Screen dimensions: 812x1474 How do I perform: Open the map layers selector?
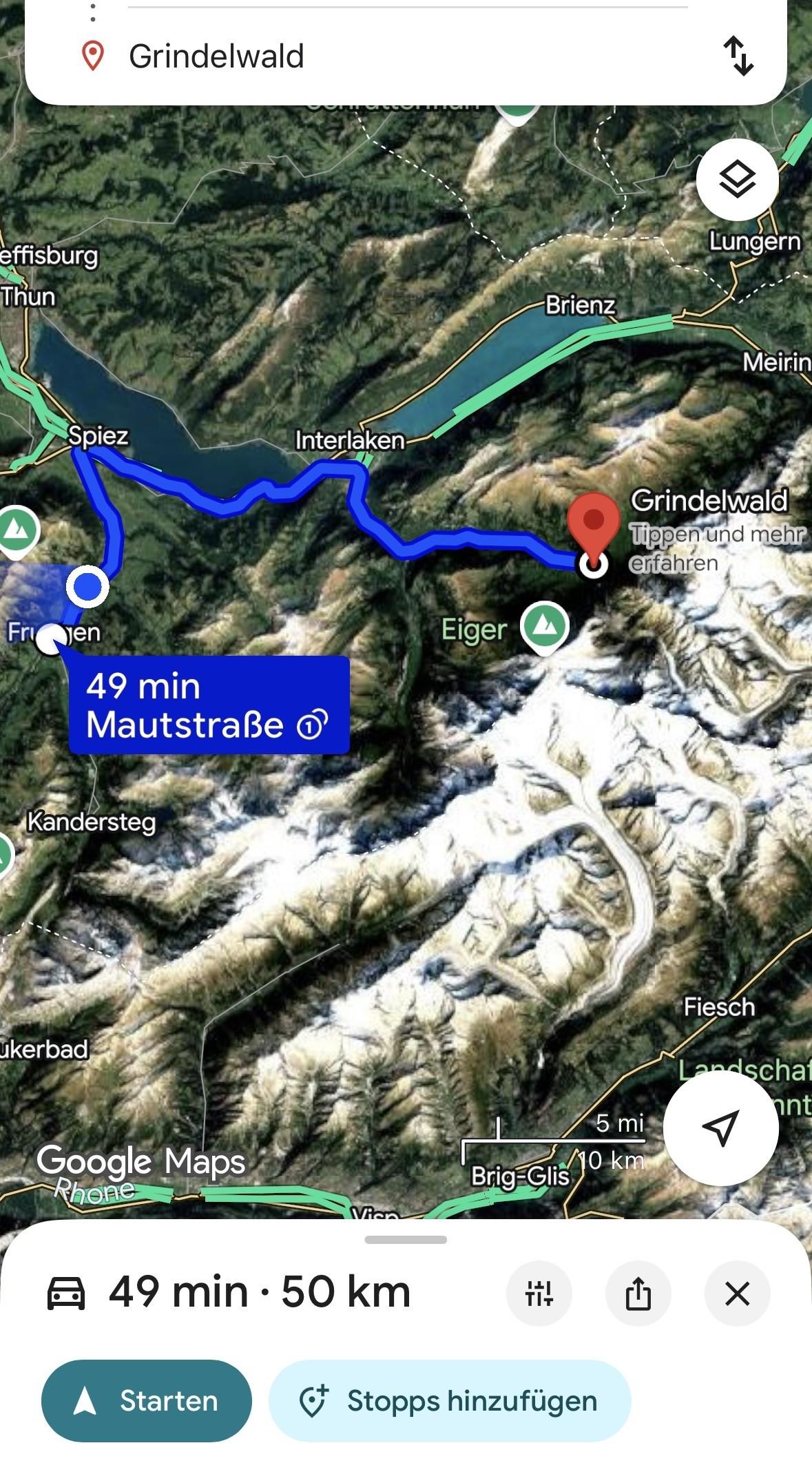click(x=737, y=180)
